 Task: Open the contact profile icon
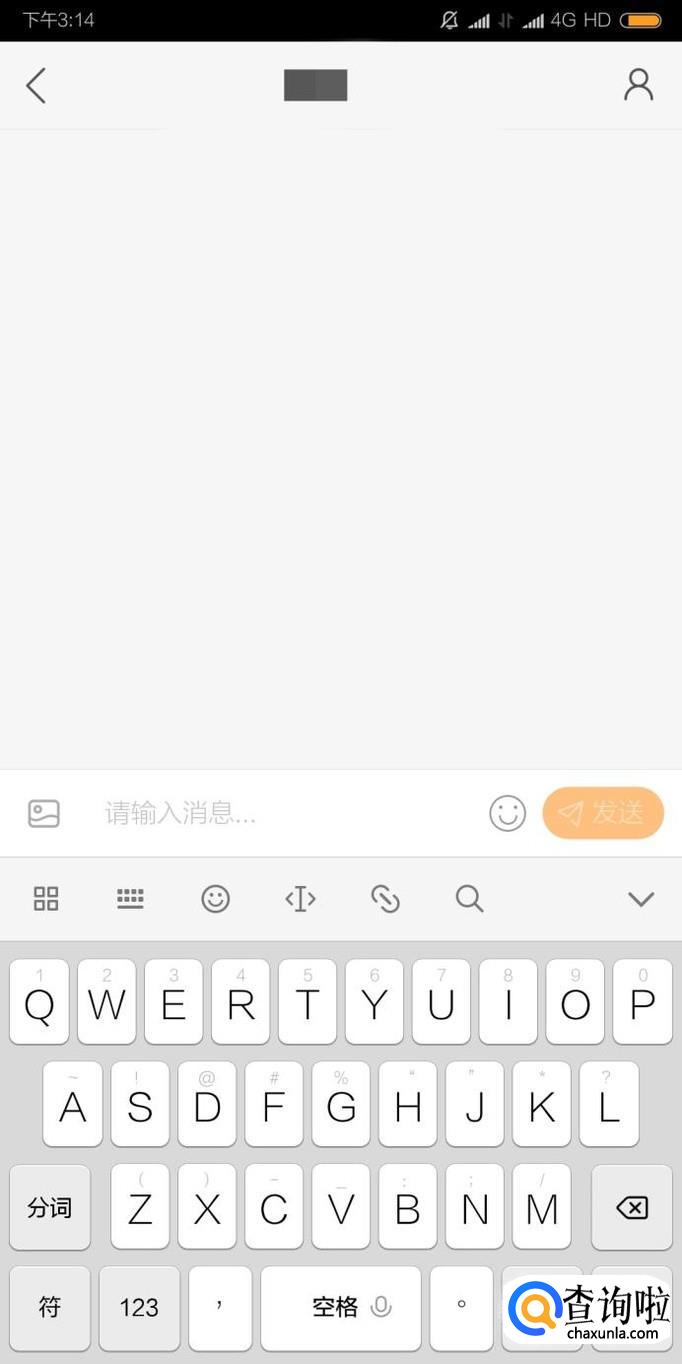pos(638,86)
